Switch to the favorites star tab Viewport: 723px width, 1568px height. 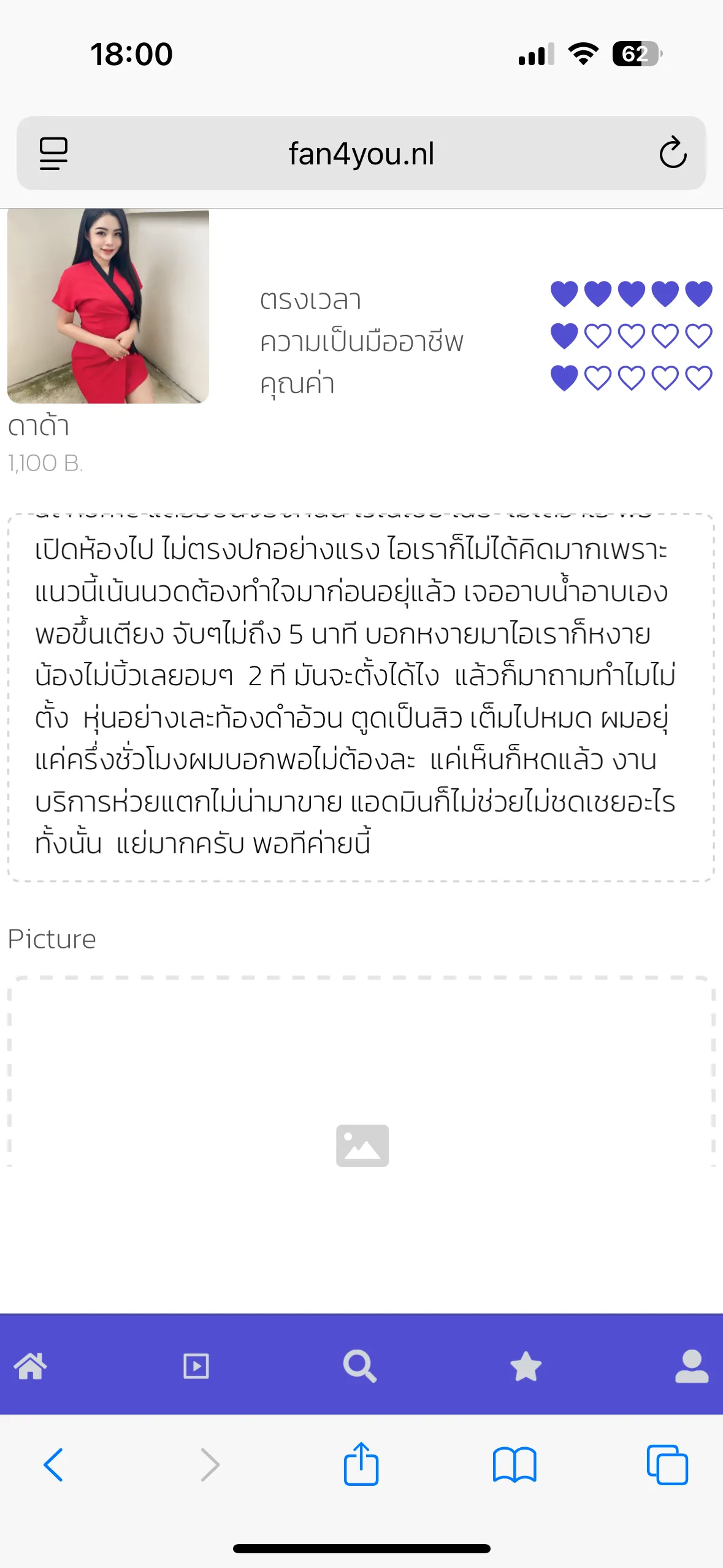pyautogui.click(x=526, y=1366)
